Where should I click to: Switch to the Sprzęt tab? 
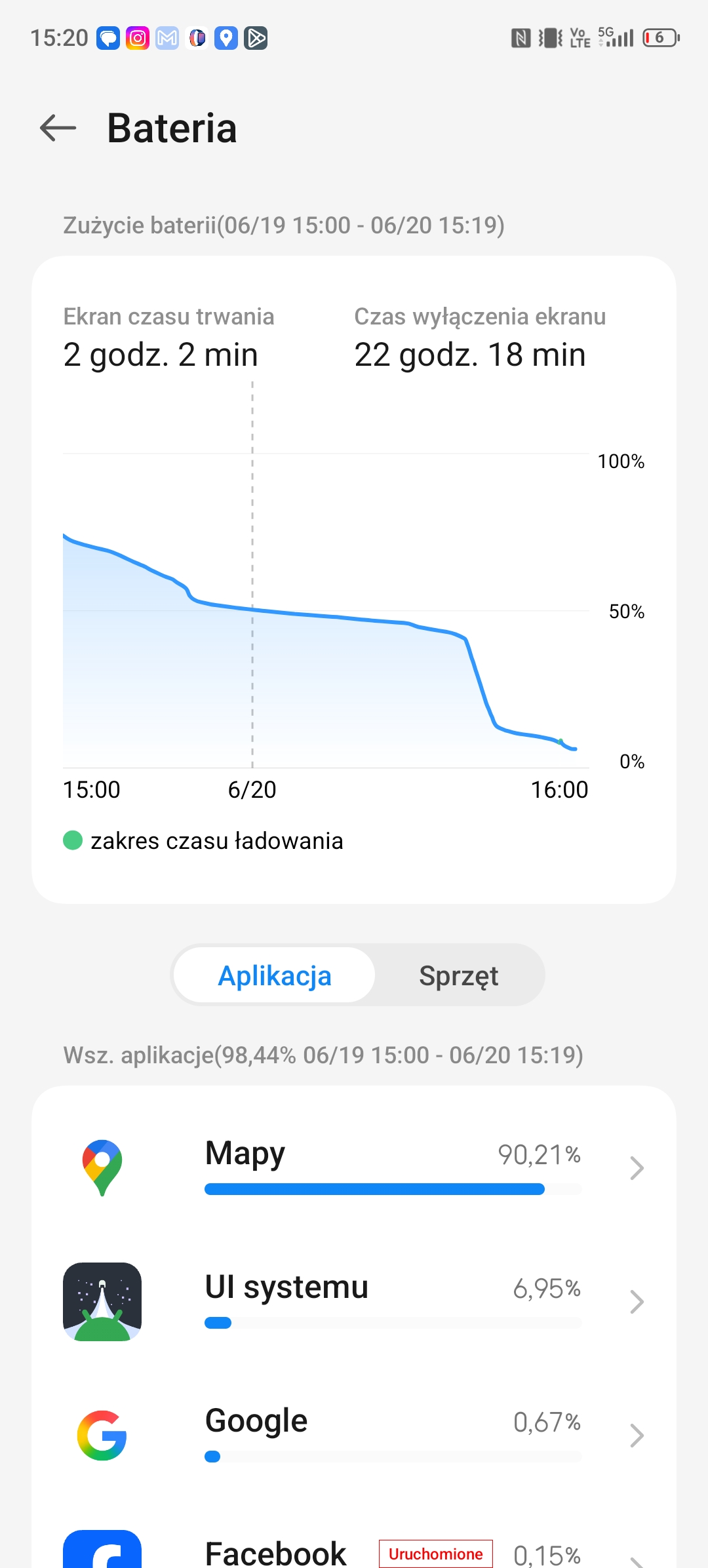coord(458,975)
